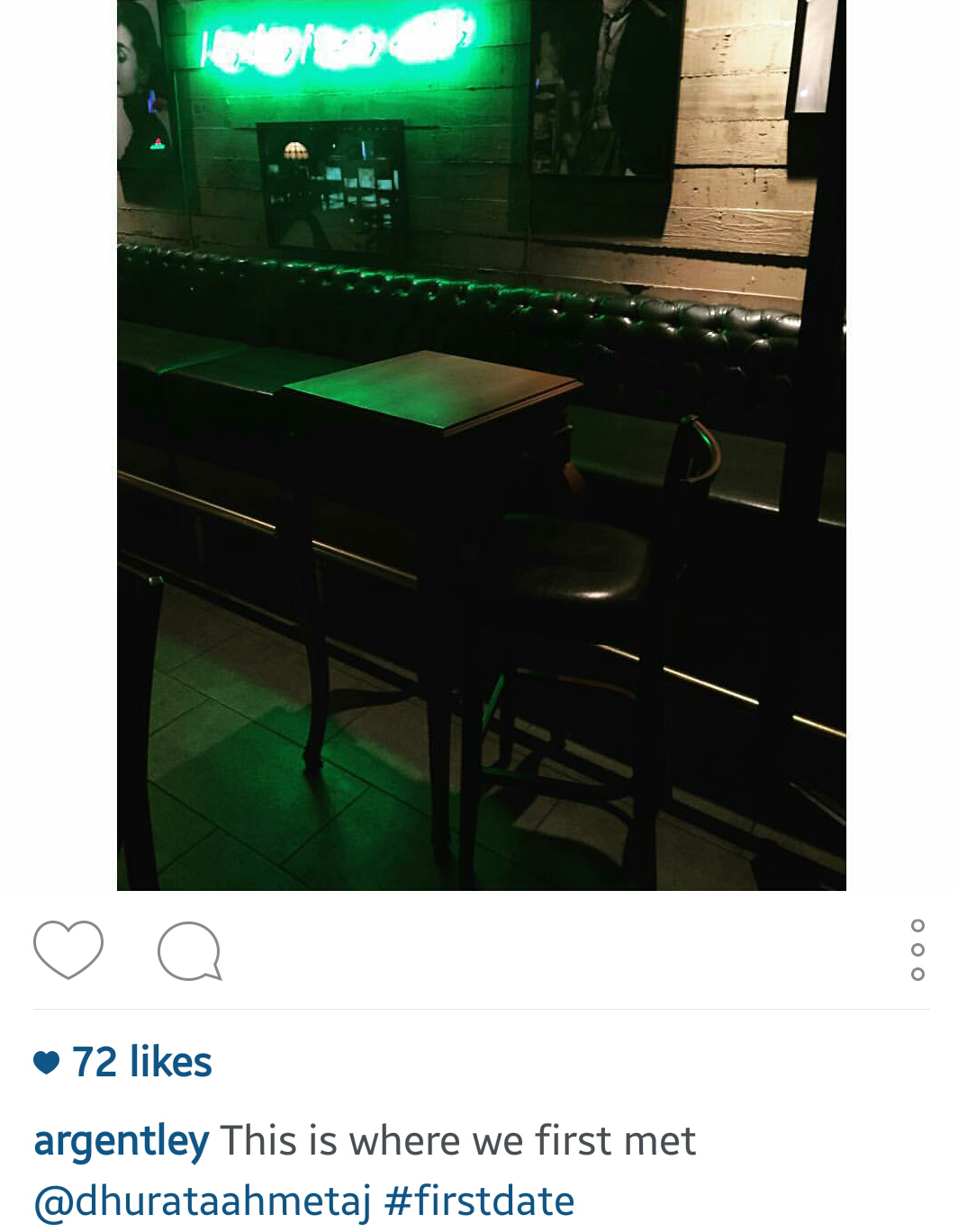The height and width of the screenshot is (1232, 958).
Task: Open the @dhurataahmetaj mention
Action: pyautogui.click(x=203, y=1201)
